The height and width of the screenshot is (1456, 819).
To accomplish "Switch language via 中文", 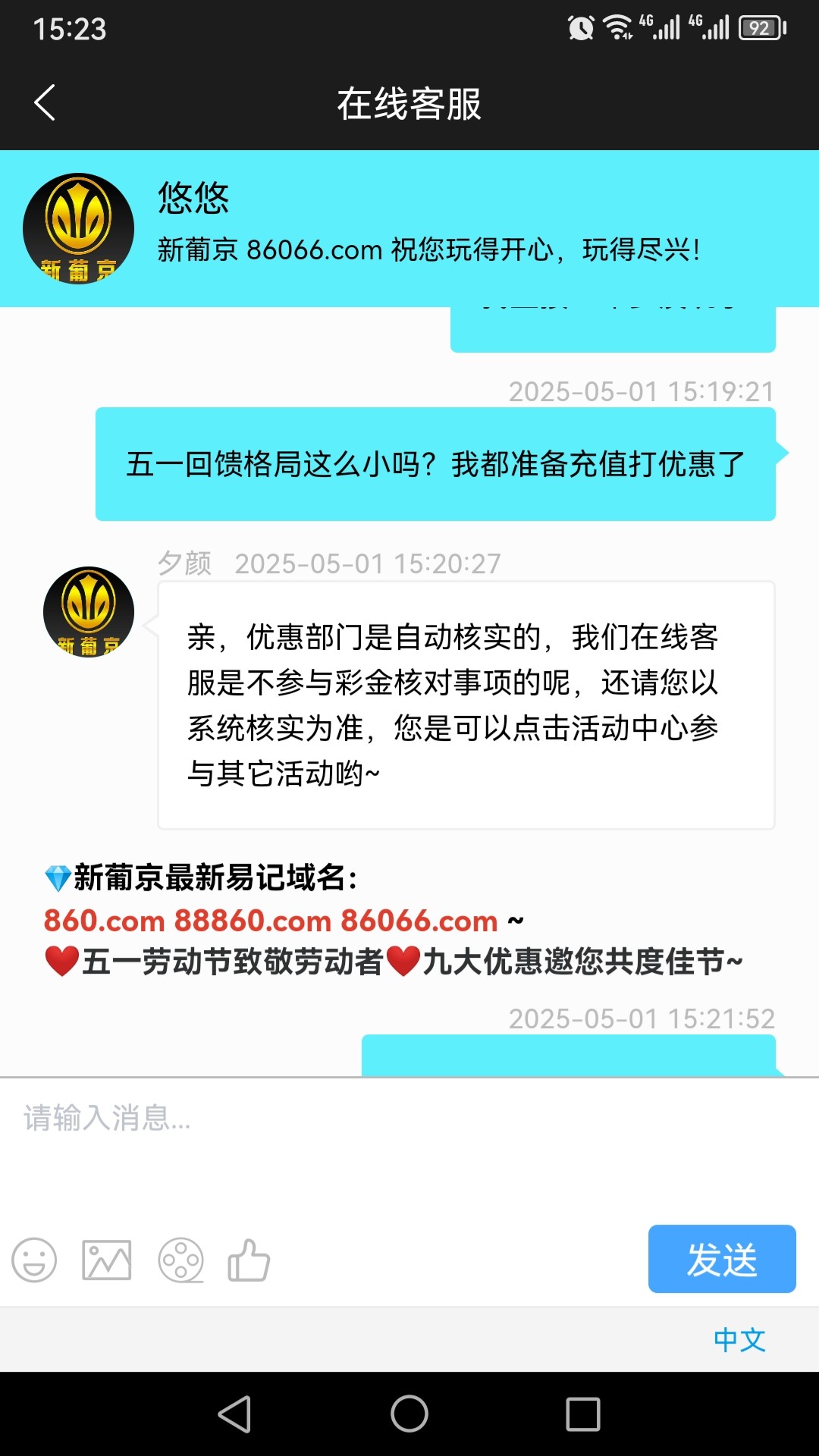I will 739,1339.
